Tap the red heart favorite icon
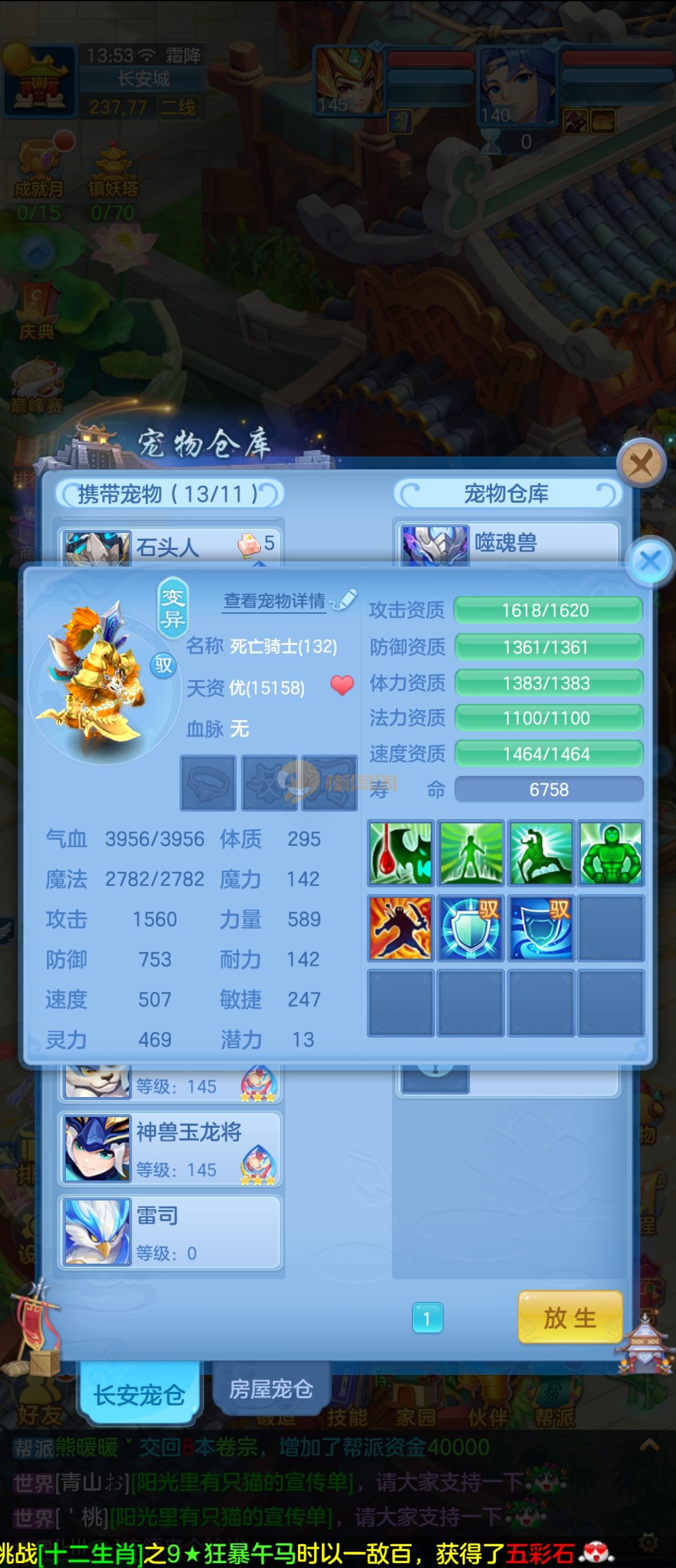Viewport: 676px width, 1568px height. coord(342,685)
